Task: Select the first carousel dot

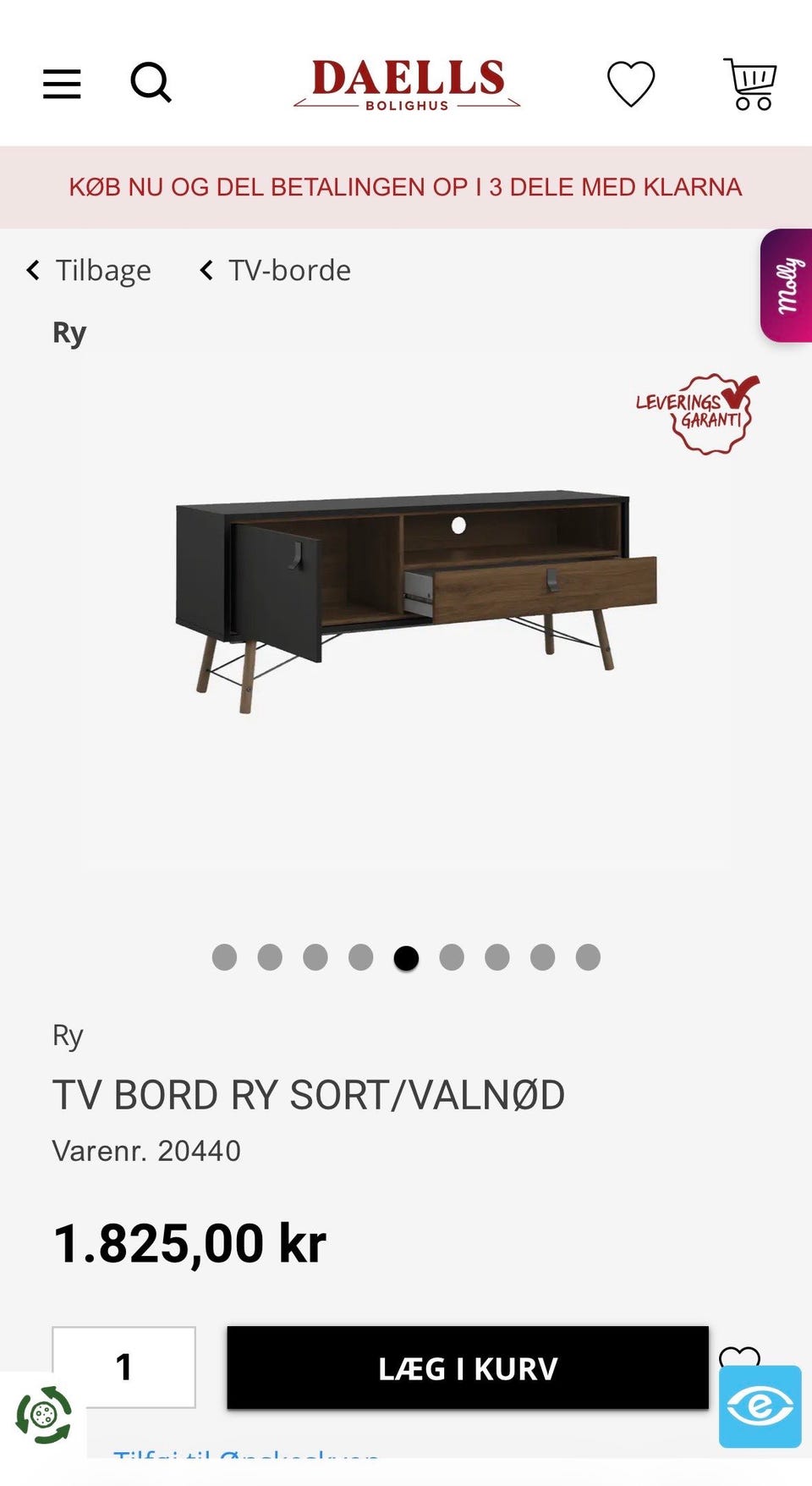Action: click(x=224, y=958)
